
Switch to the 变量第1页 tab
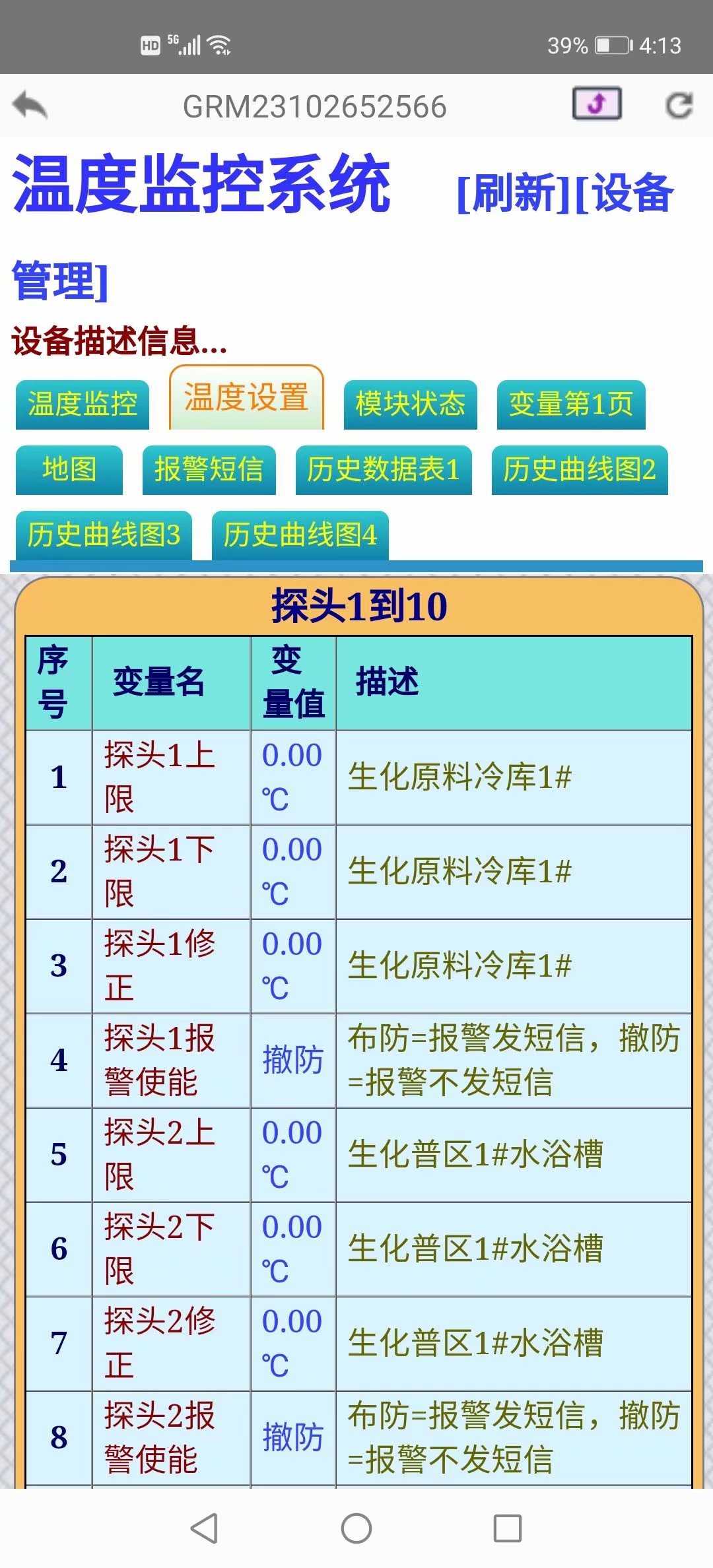coord(571,404)
